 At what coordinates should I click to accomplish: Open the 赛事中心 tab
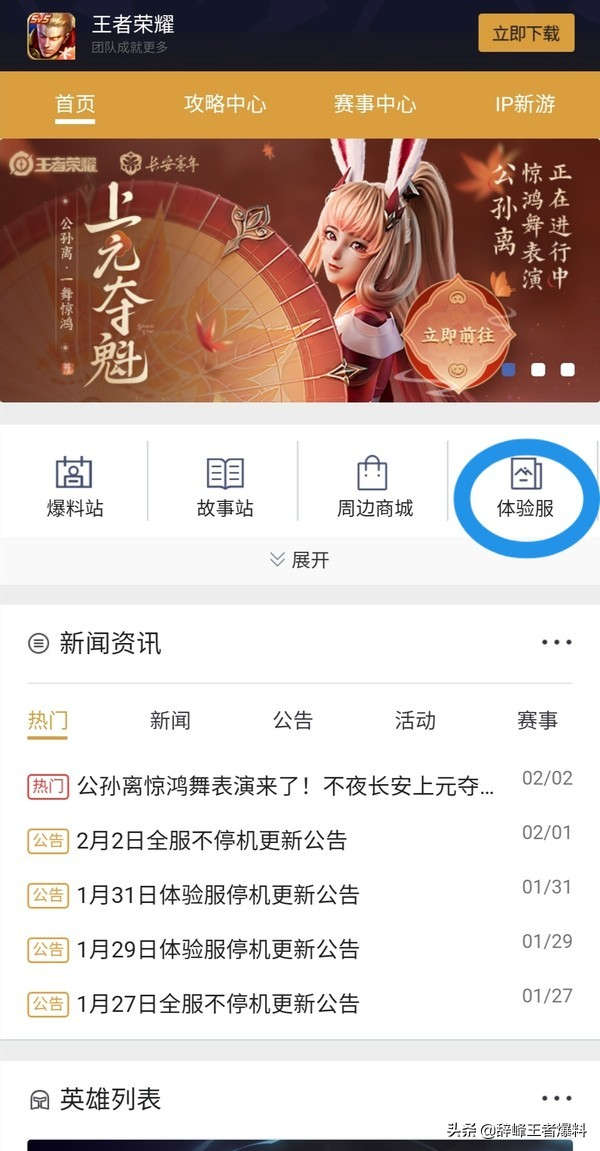(375, 104)
